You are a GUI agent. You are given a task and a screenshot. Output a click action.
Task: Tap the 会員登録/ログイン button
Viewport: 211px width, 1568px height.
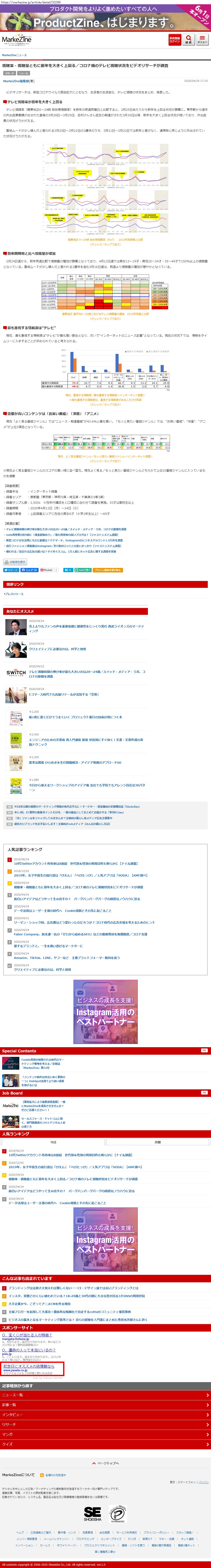pyautogui.click(x=175, y=40)
